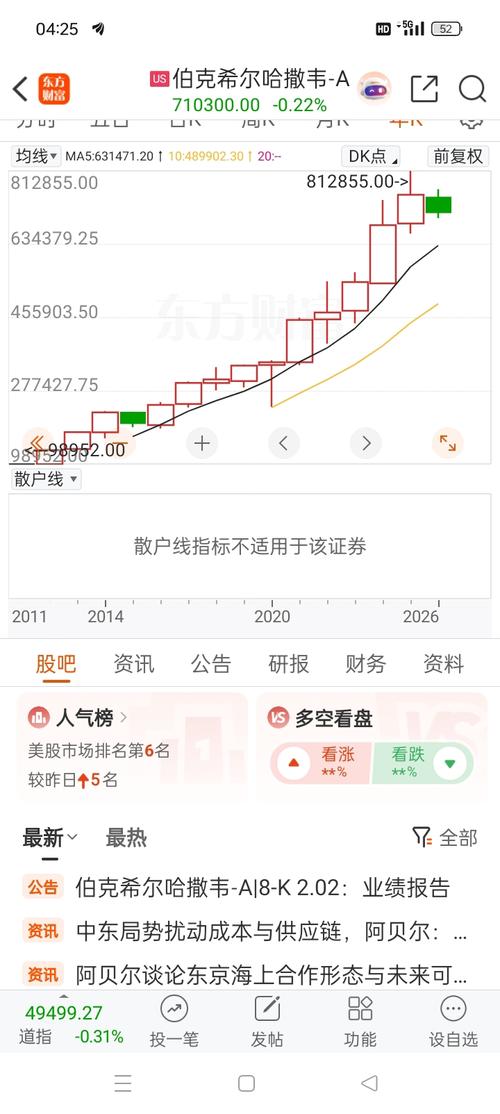Screen dimensions: 500x1114
Task: Expand chart to full screen
Action: click(x=447, y=443)
